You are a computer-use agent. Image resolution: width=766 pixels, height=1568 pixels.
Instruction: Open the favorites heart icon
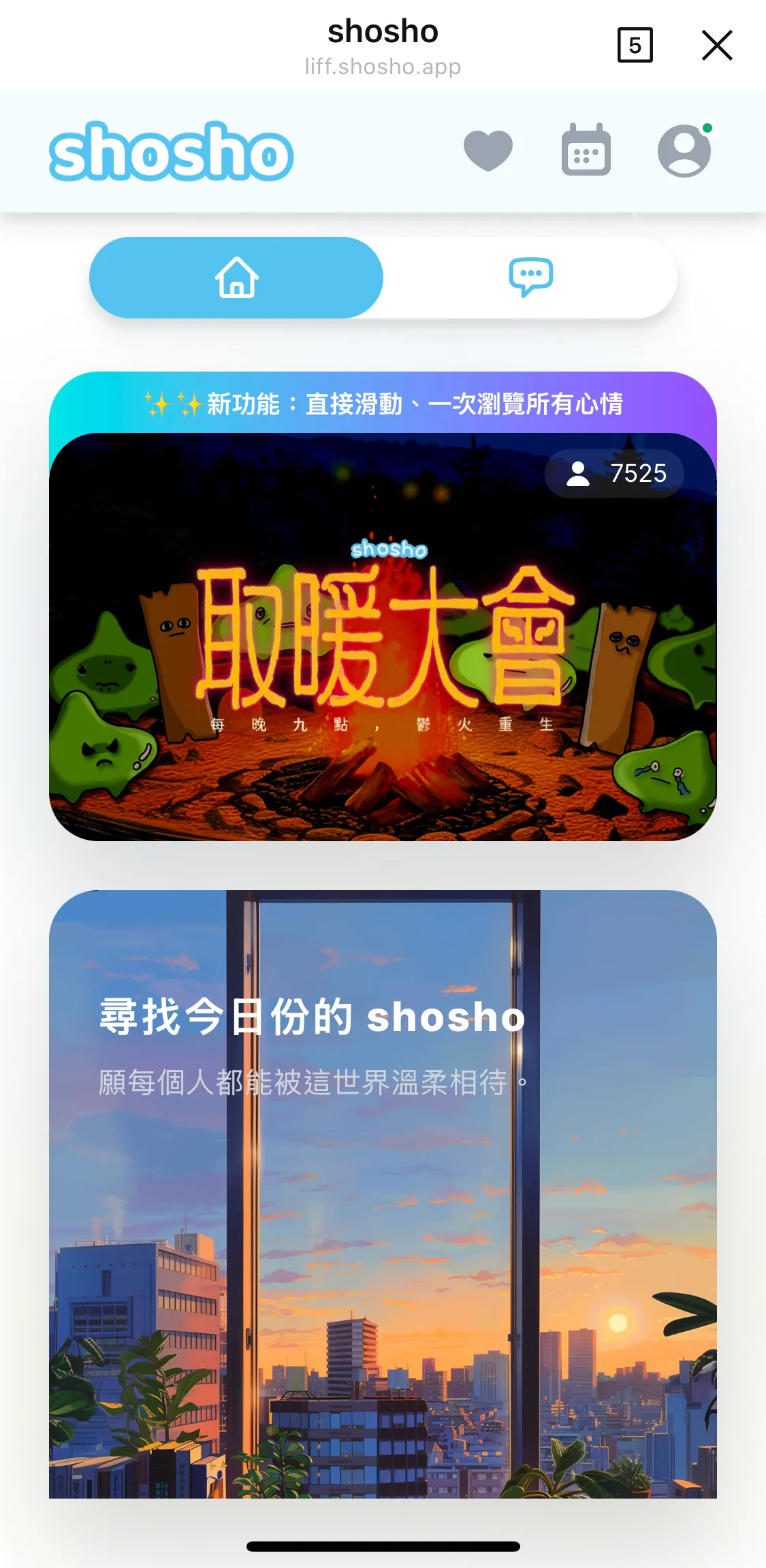(x=488, y=150)
